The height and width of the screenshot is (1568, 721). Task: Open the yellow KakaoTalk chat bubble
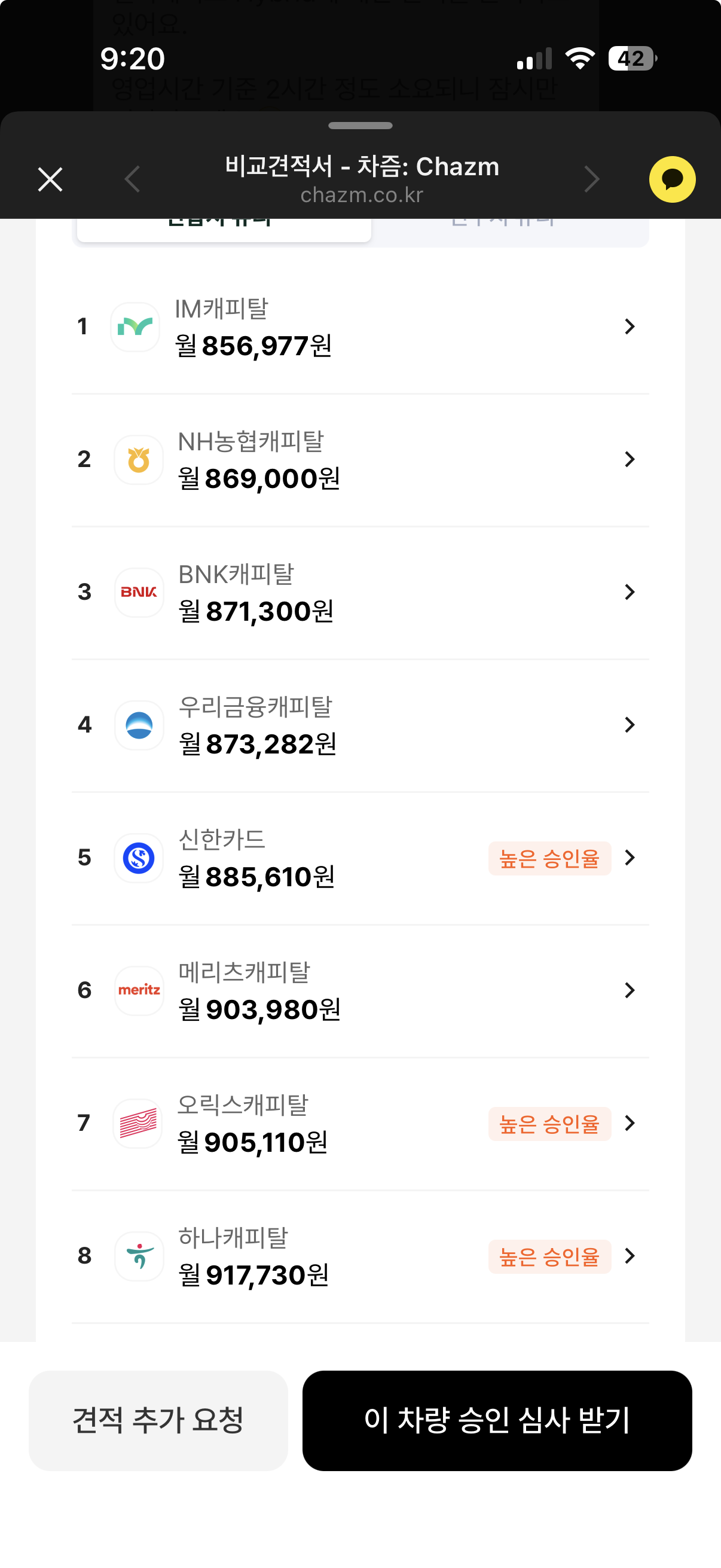[672, 179]
